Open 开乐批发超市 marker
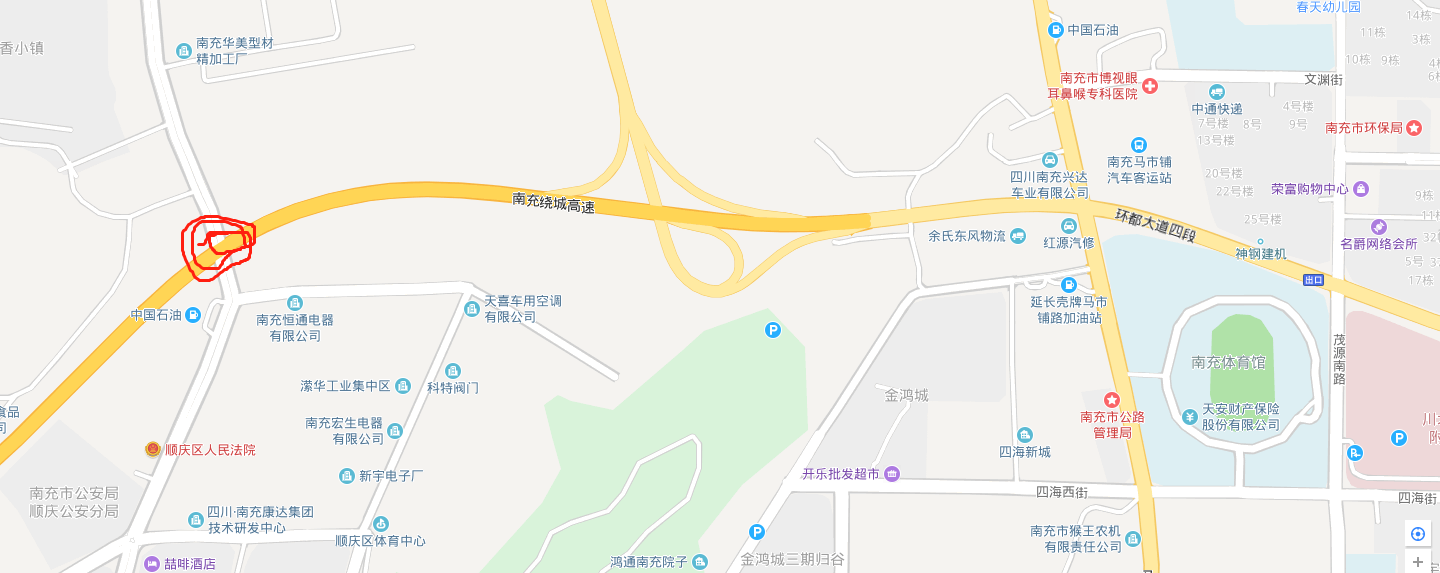Screen dimensions: 1440x573 892,474
